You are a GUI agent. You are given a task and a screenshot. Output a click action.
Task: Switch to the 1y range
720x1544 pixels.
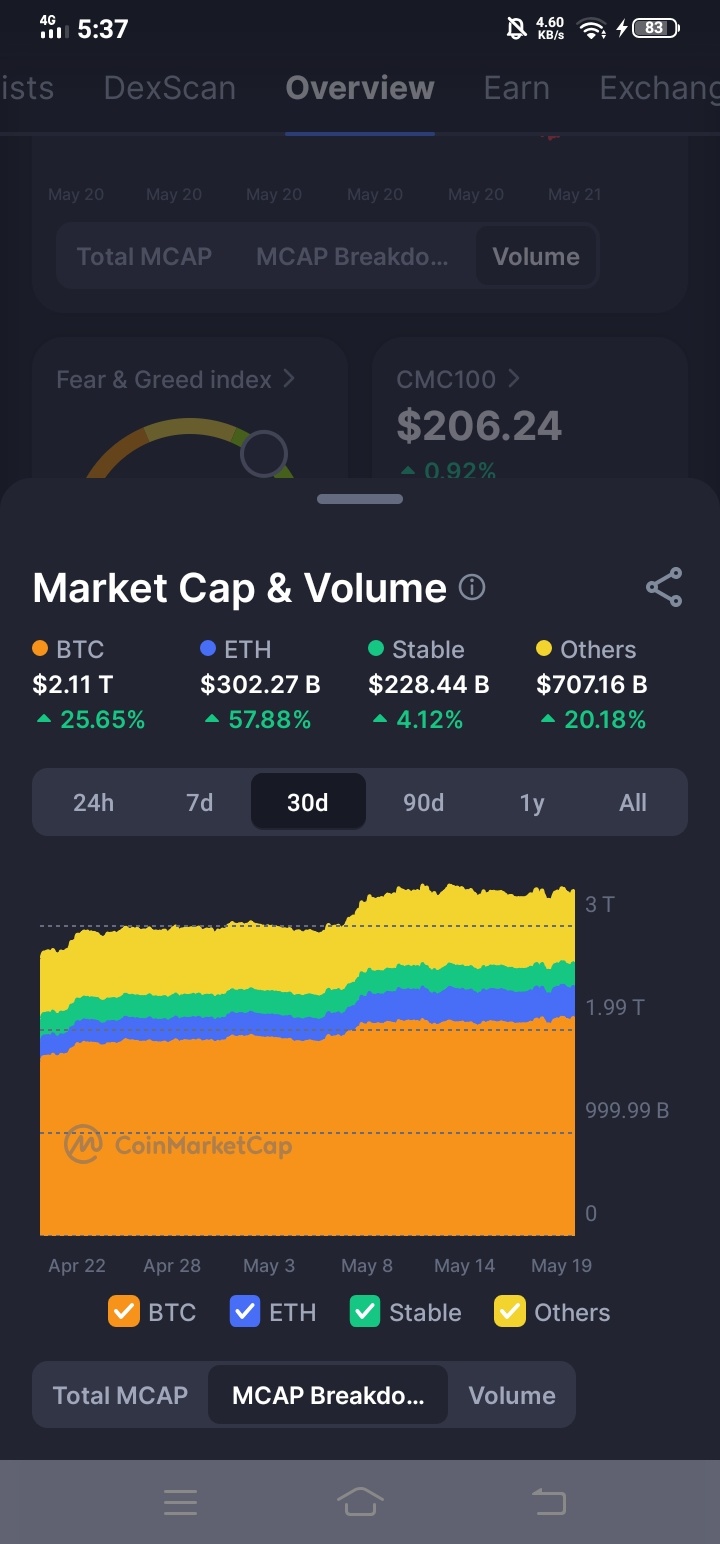pyautogui.click(x=532, y=802)
